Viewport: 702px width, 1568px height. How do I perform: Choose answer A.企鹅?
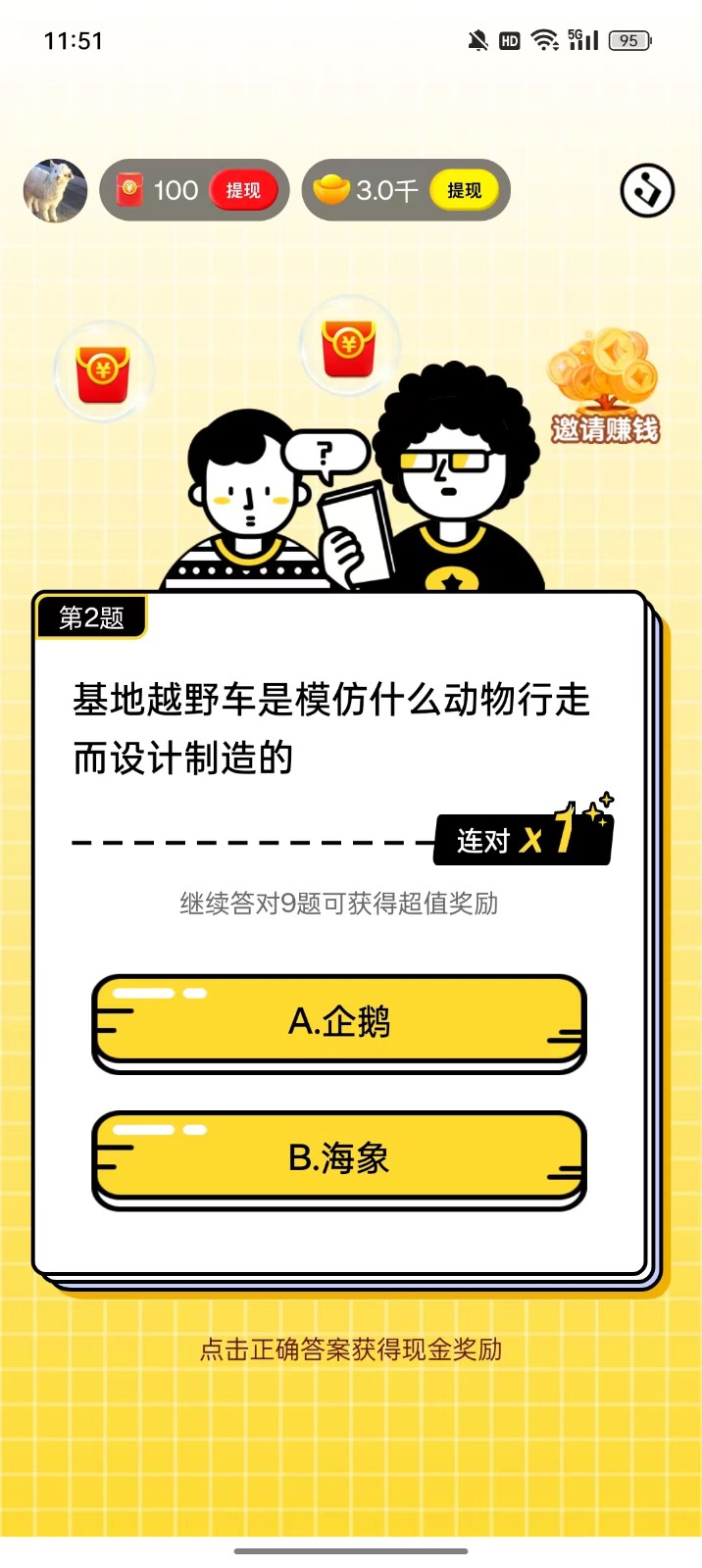pos(339,1021)
